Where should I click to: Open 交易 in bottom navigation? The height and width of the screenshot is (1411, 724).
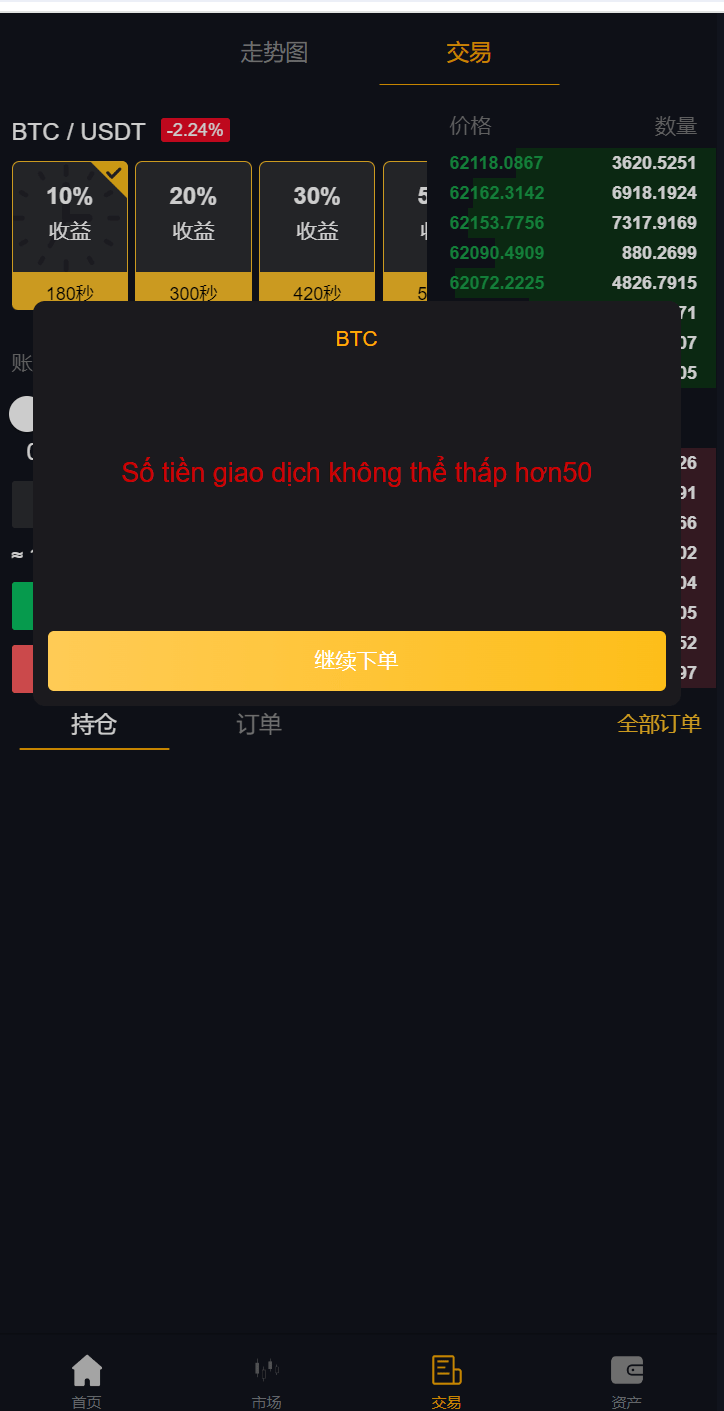[x=446, y=1380]
